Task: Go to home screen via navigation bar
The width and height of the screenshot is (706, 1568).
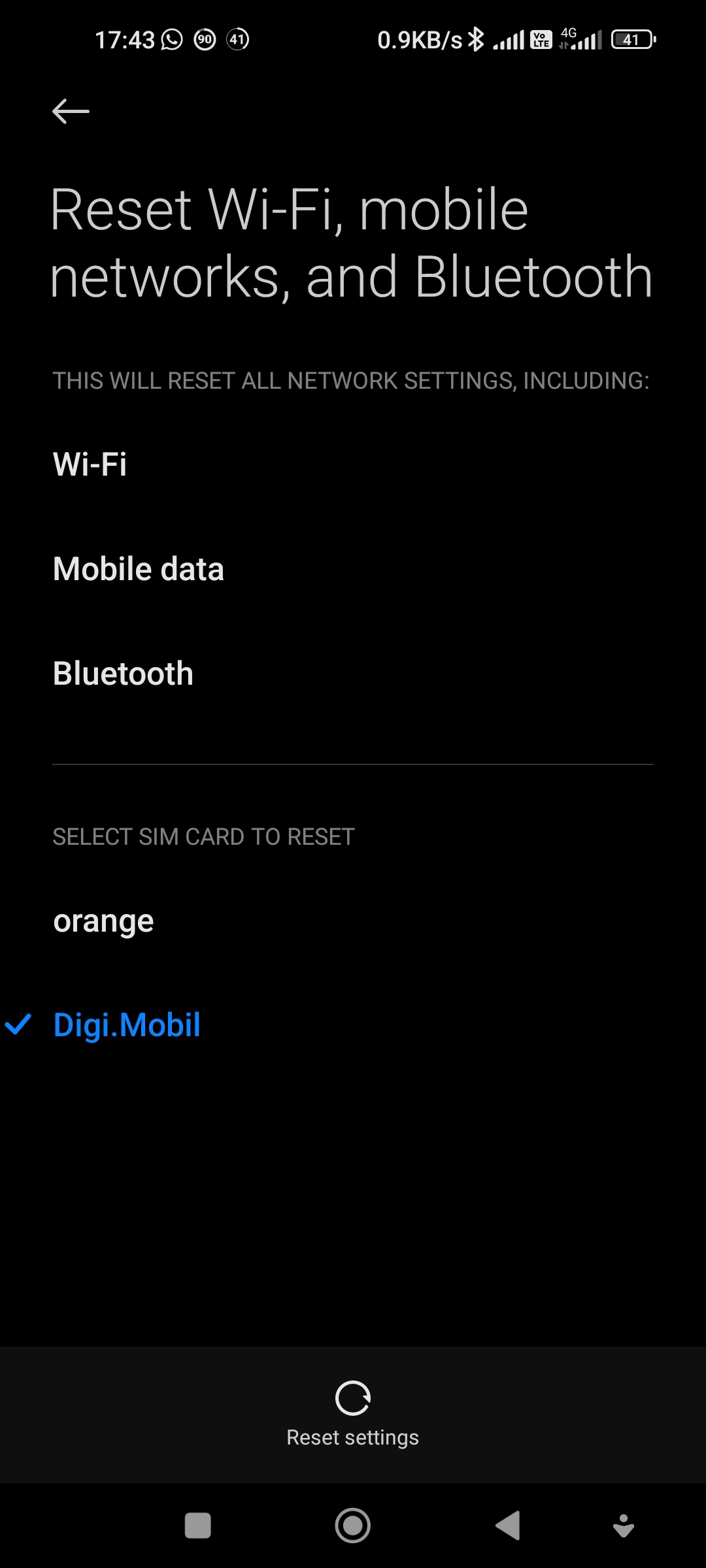Action: click(x=353, y=1526)
